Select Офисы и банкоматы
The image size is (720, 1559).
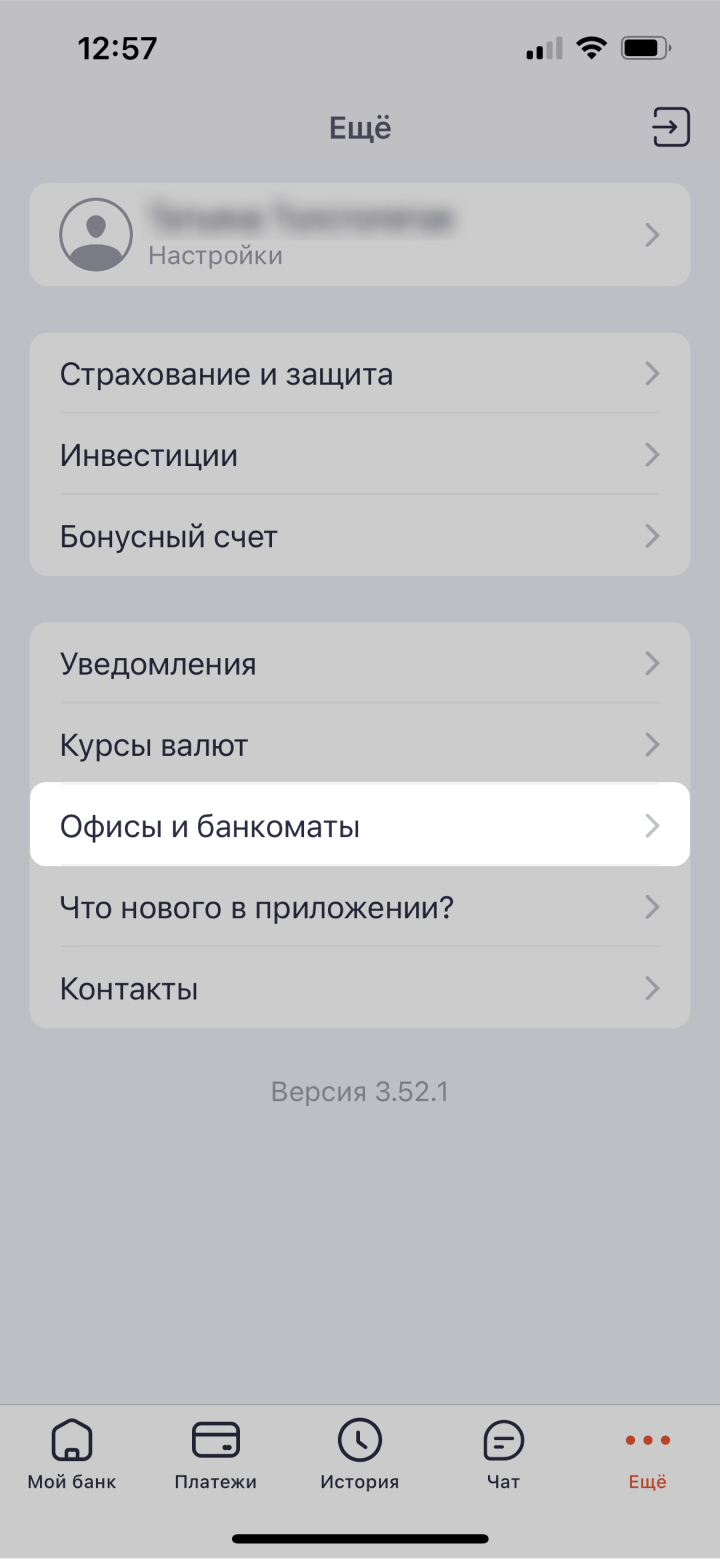click(360, 826)
